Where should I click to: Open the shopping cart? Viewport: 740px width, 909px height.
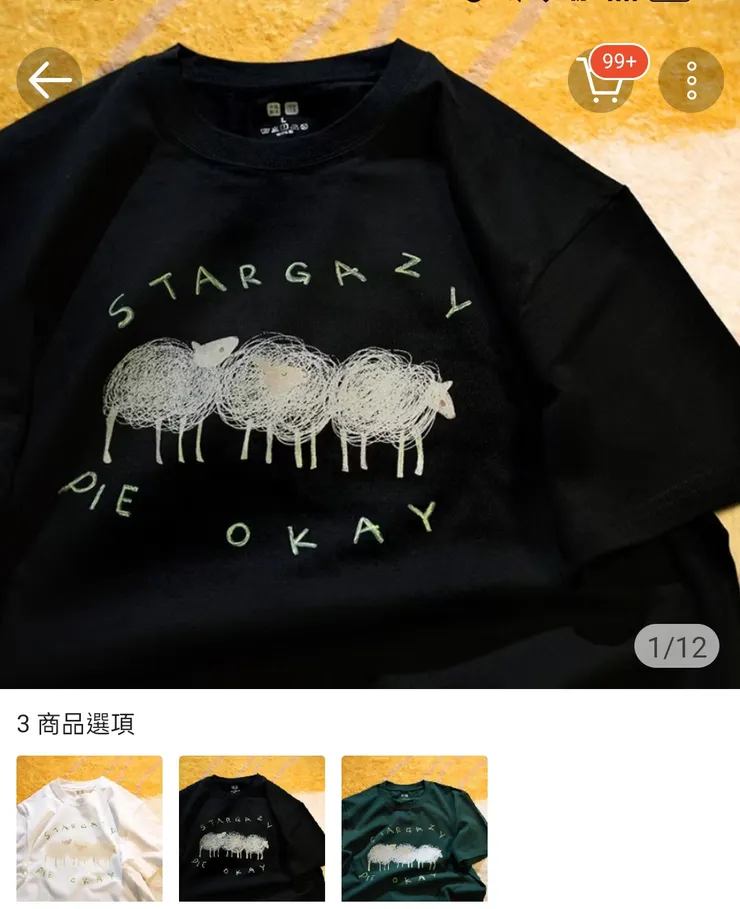click(600, 80)
